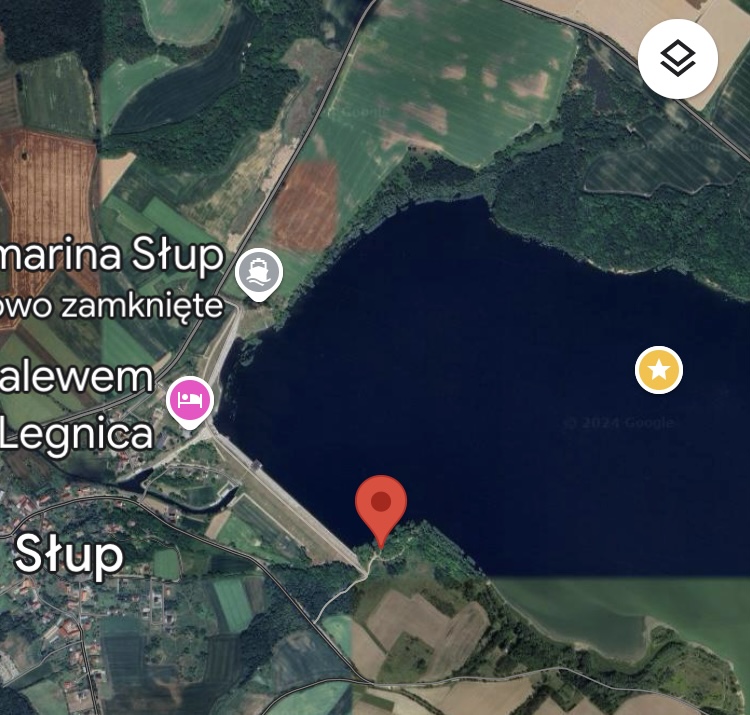Tap the red dropped location pin
Viewport: 750px width, 715px height.
[x=381, y=504]
